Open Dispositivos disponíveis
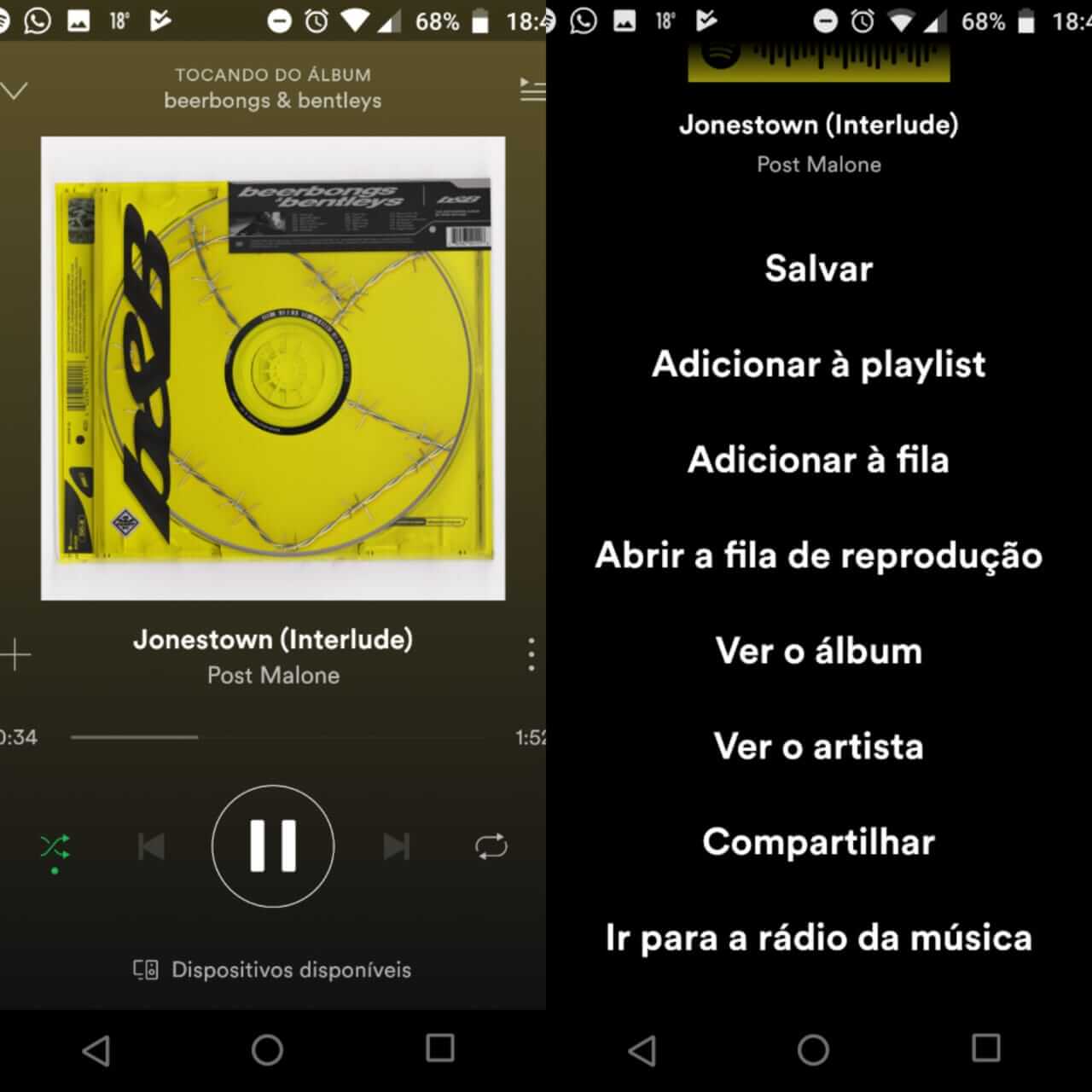 (273, 970)
